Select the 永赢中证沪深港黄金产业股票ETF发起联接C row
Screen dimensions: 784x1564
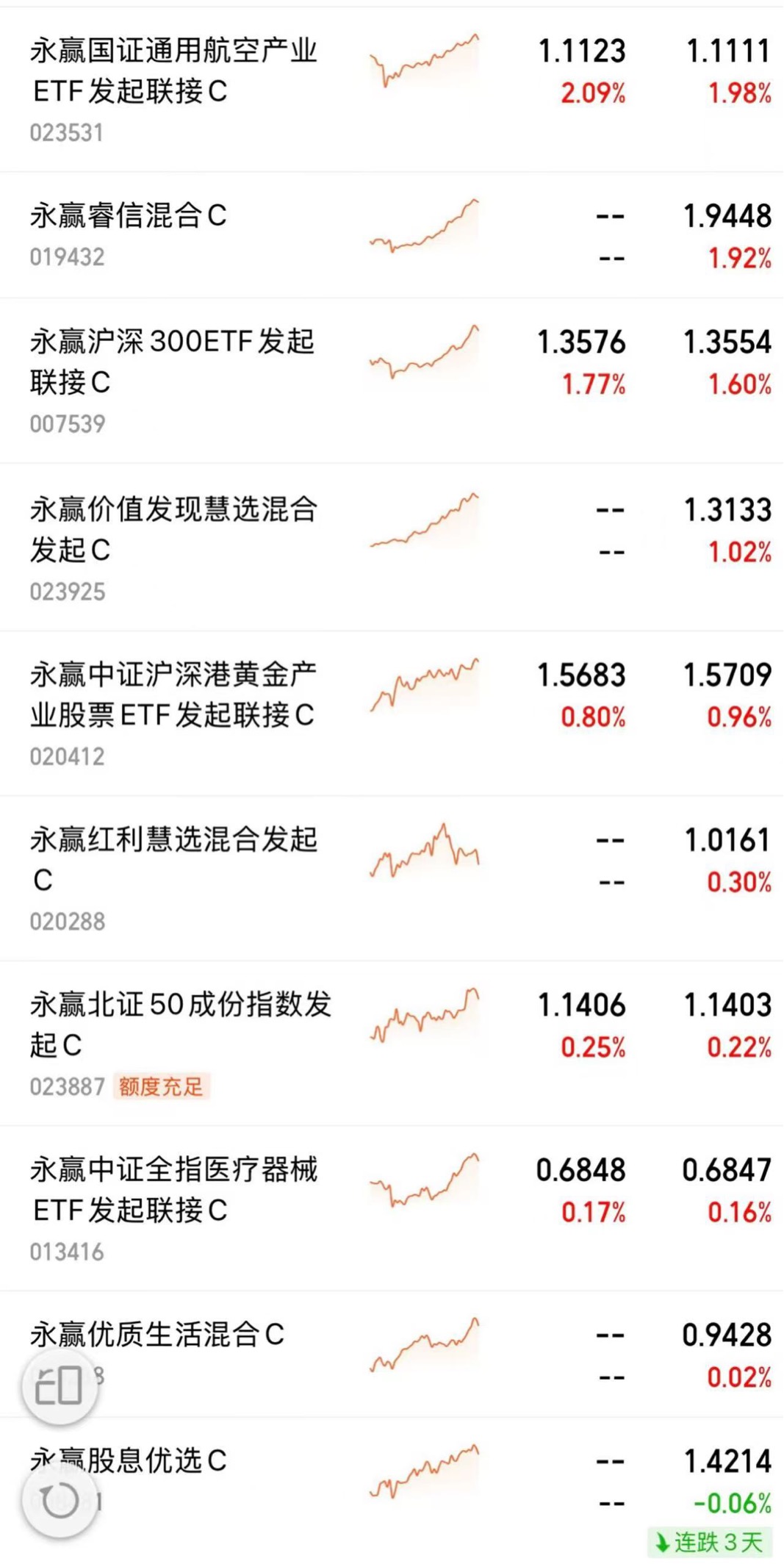point(392,714)
